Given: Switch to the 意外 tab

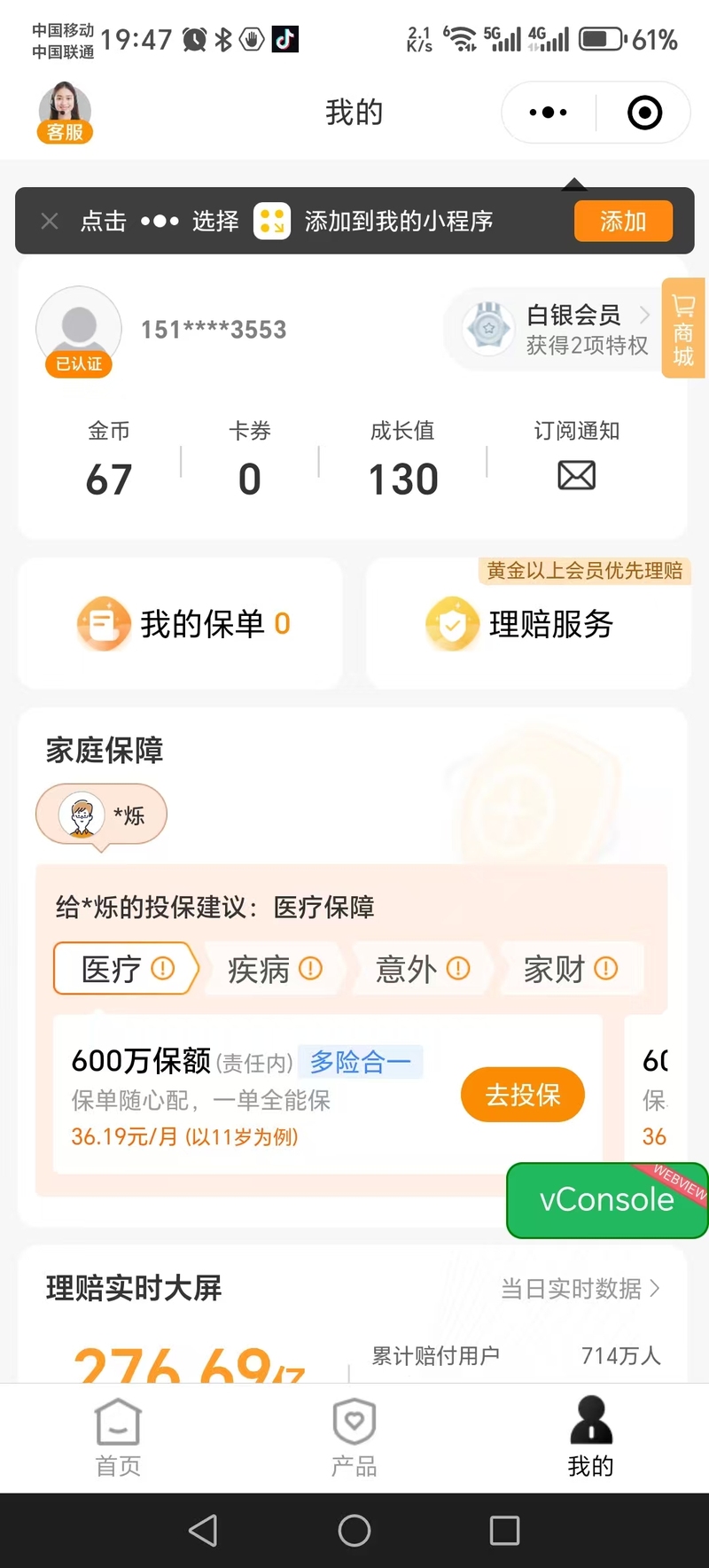Looking at the screenshot, I should point(422,969).
